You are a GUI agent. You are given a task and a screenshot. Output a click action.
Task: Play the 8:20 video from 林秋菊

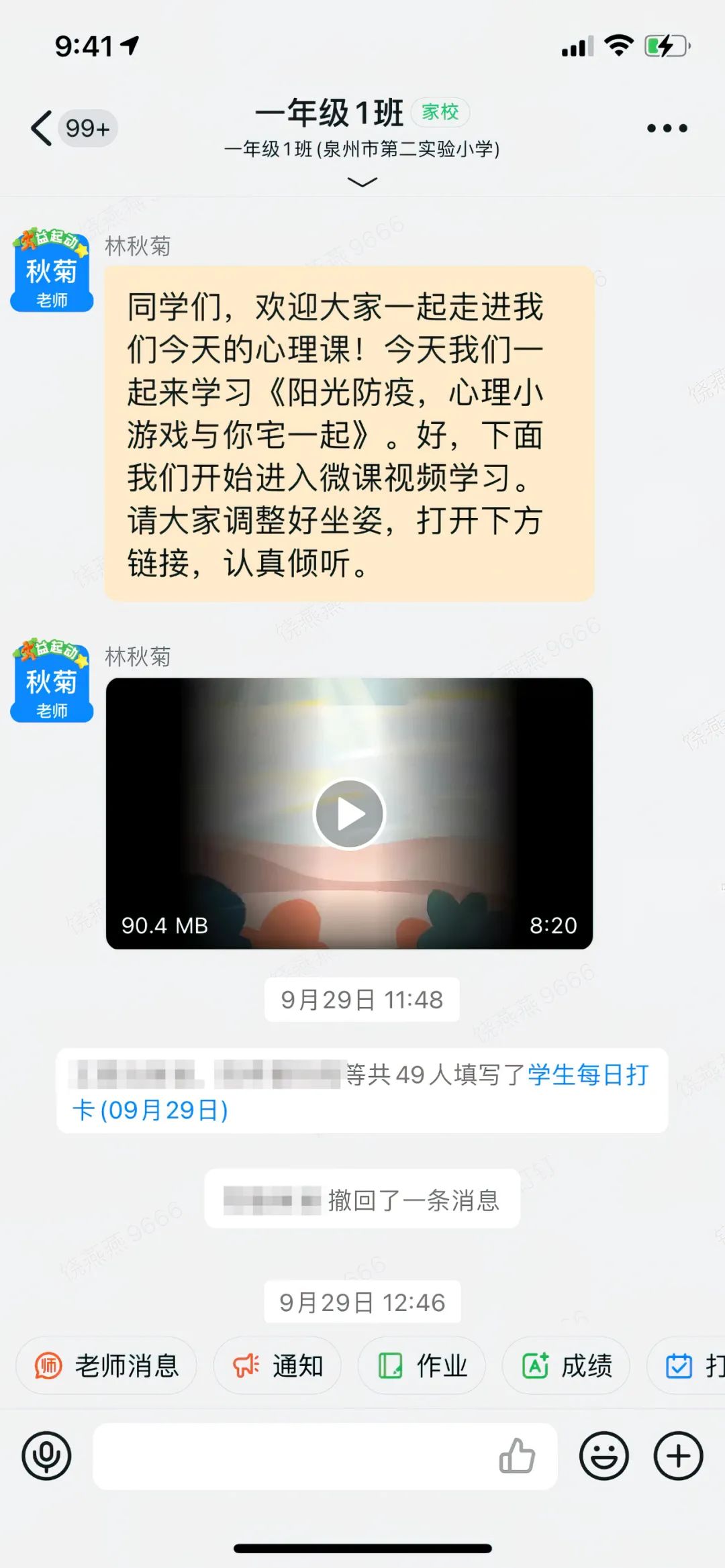pyautogui.click(x=349, y=814)
